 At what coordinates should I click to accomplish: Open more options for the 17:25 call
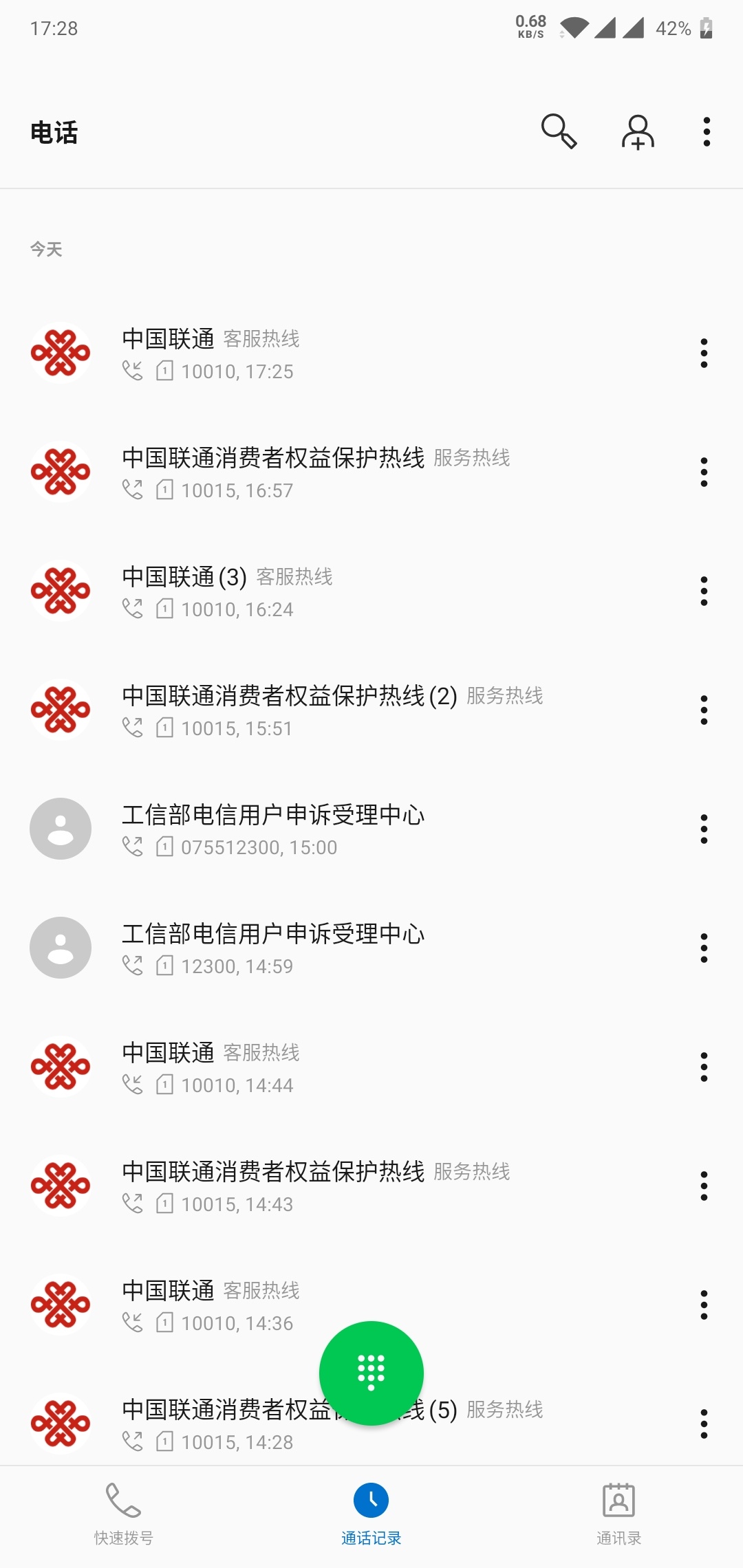point(704,353)
